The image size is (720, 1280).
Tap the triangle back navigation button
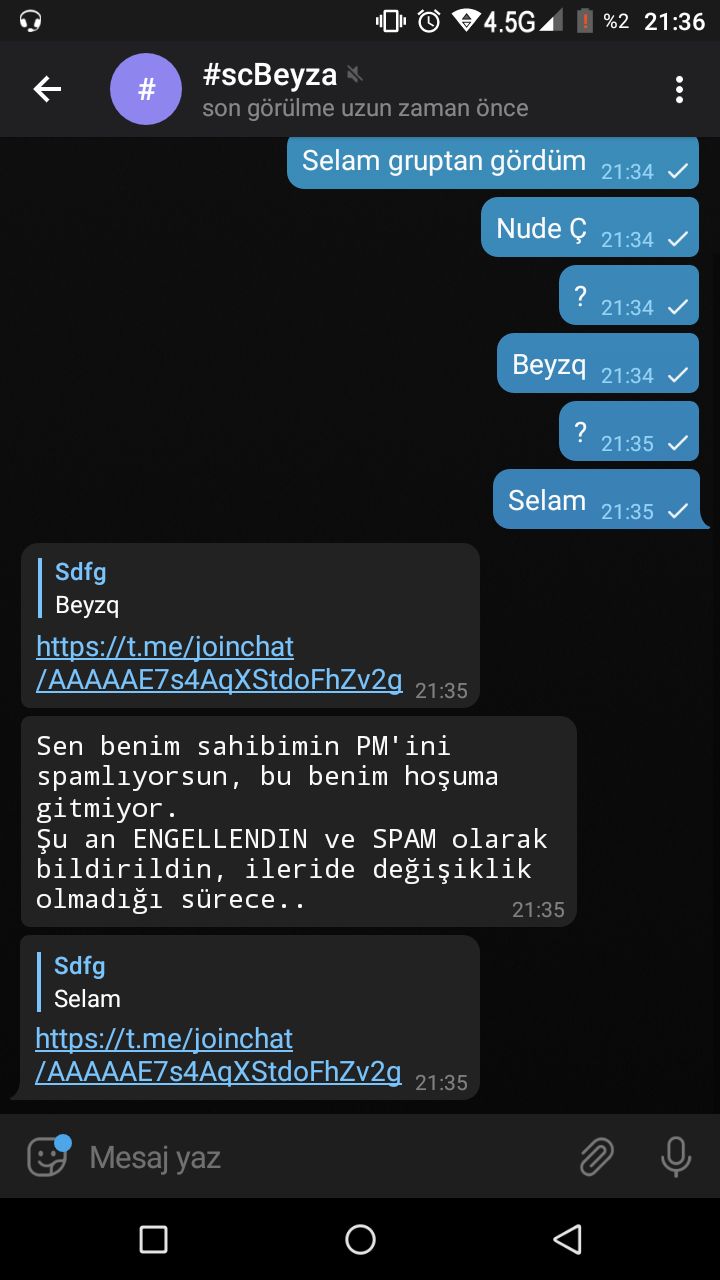click(x=567, y=1240)
